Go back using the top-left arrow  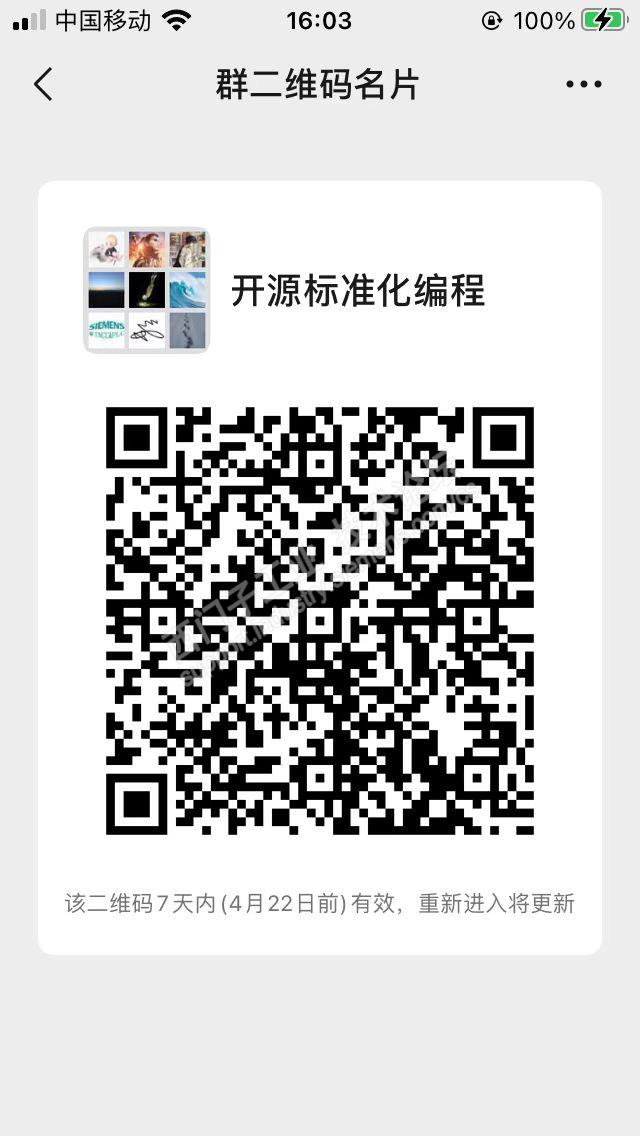pos(43,85)
